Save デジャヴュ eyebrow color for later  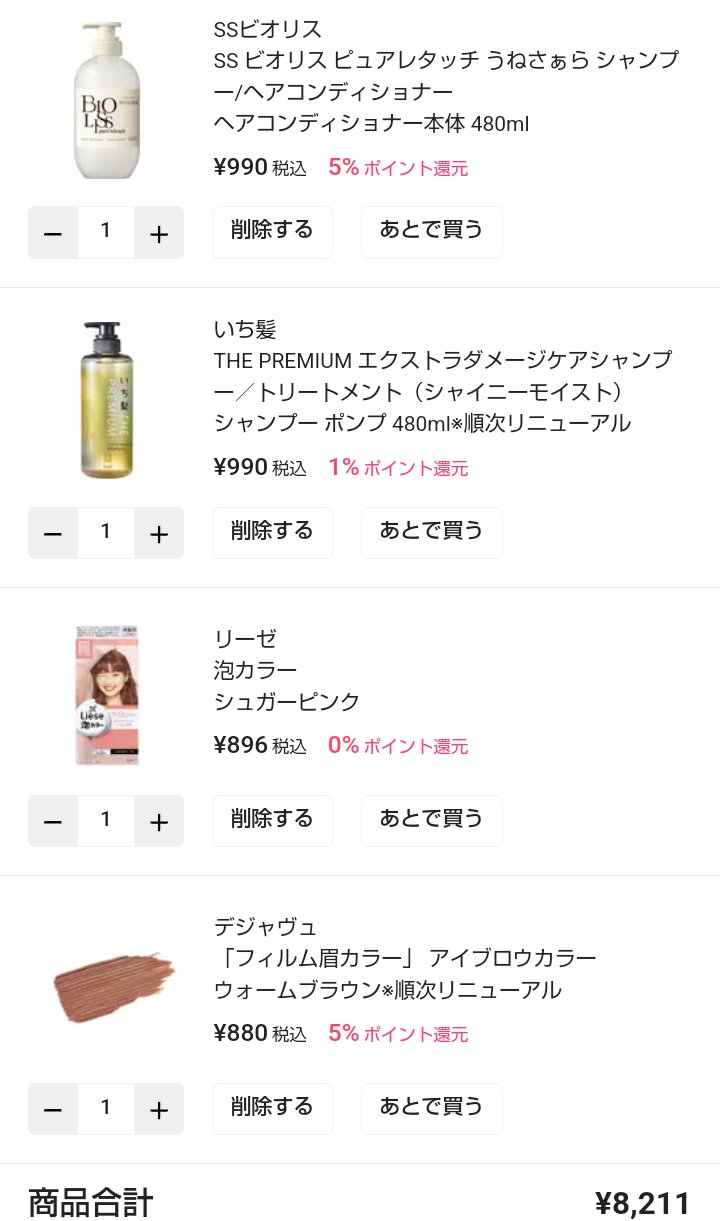tap(431, 1109)
